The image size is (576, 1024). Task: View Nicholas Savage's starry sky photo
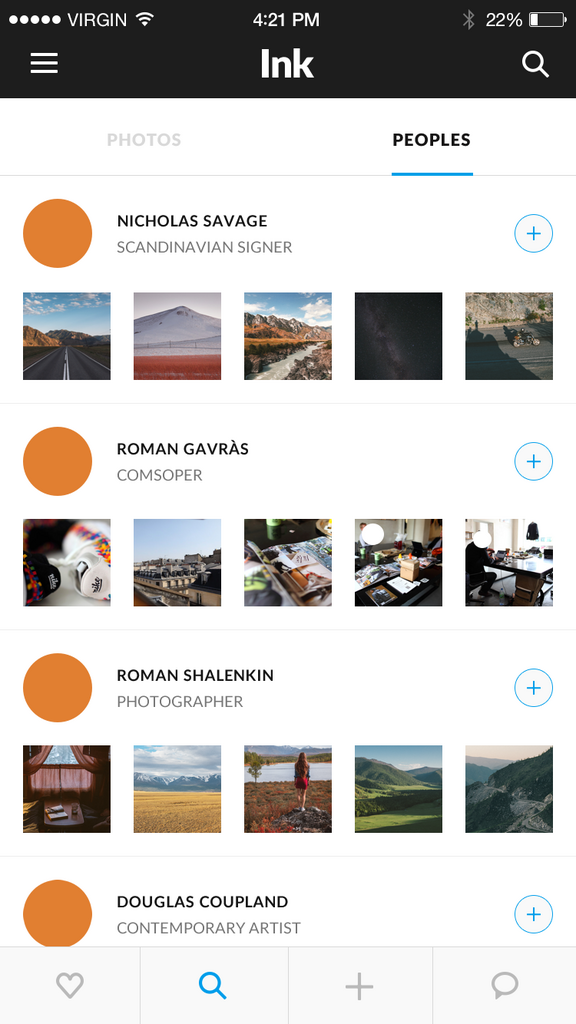[x=398, y=336]
